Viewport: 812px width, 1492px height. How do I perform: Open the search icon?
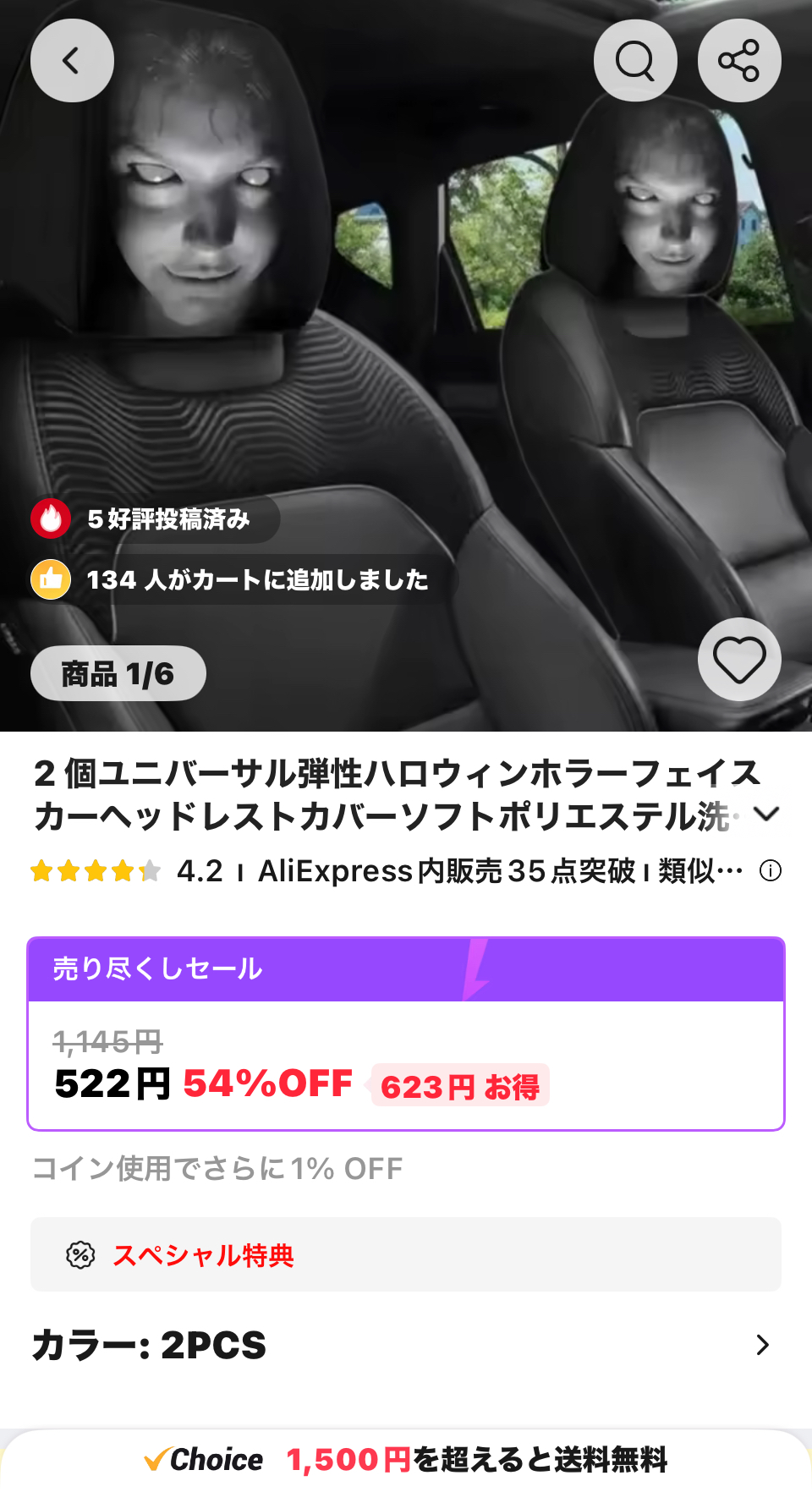tap(634, 61)
